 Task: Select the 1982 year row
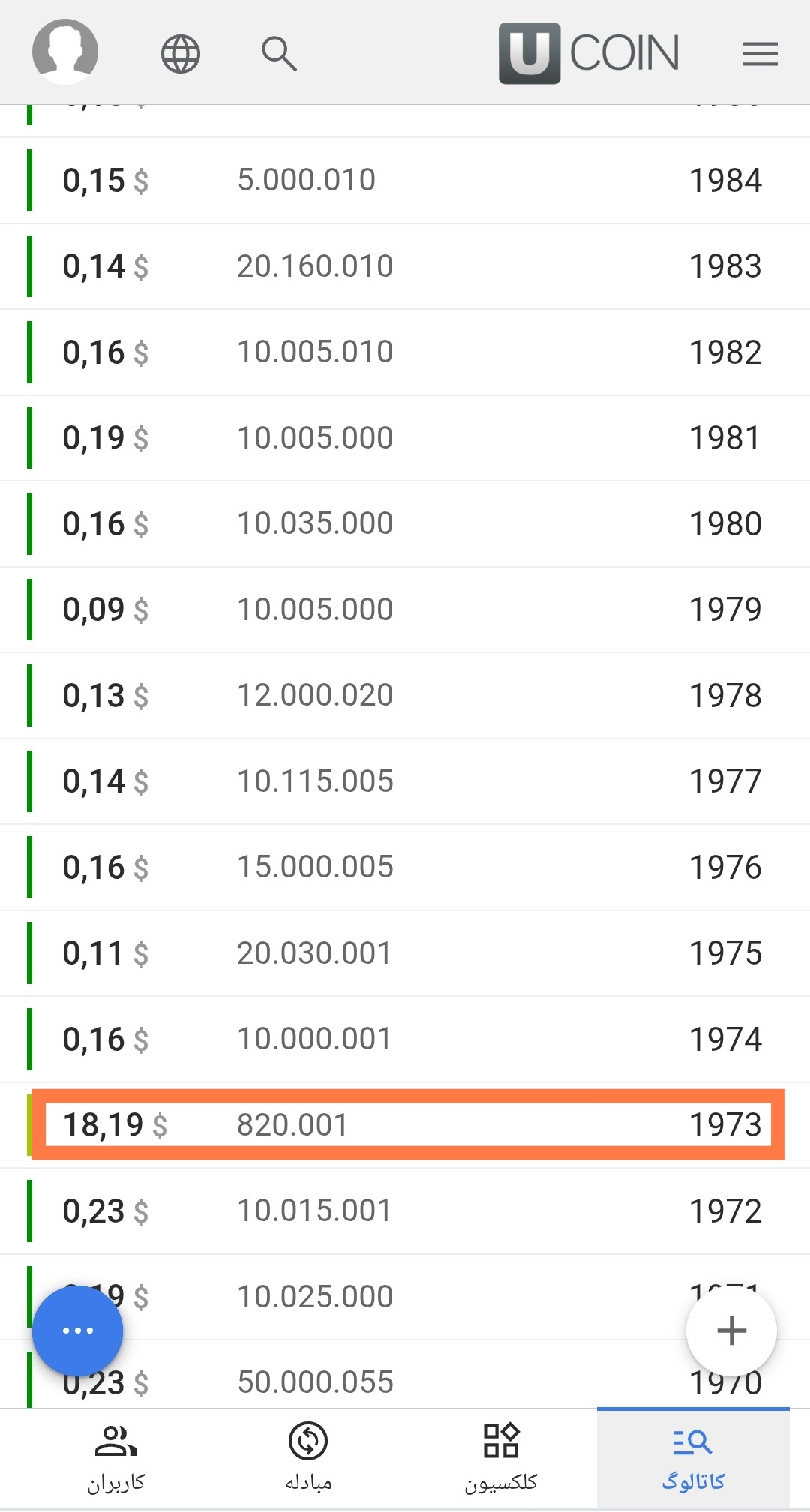[405, 352]
